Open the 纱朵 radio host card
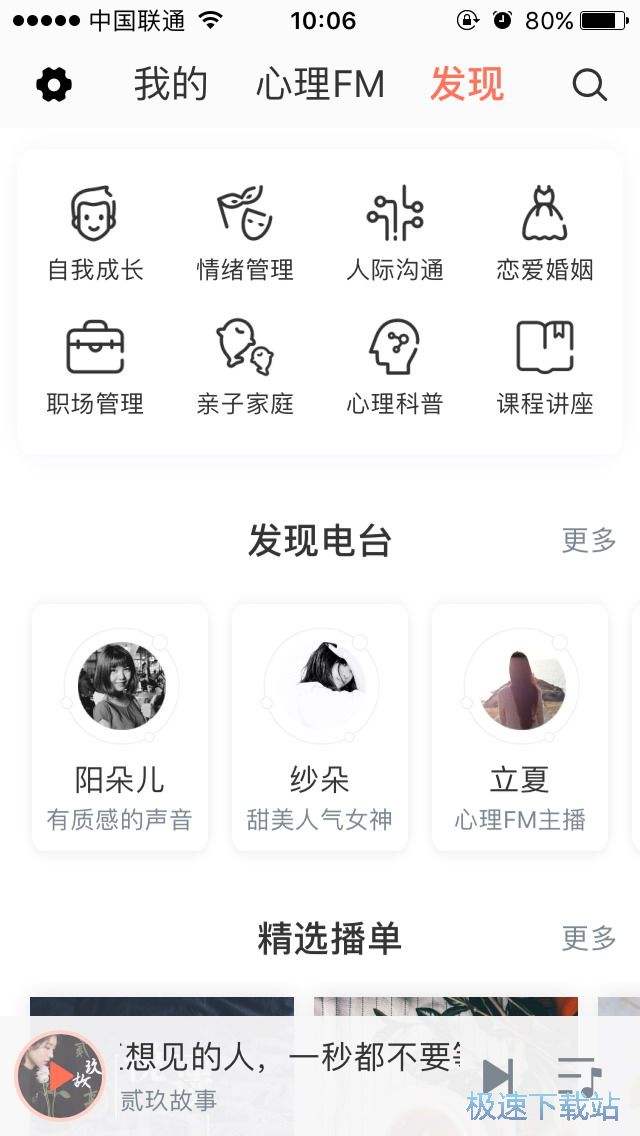 320,727
